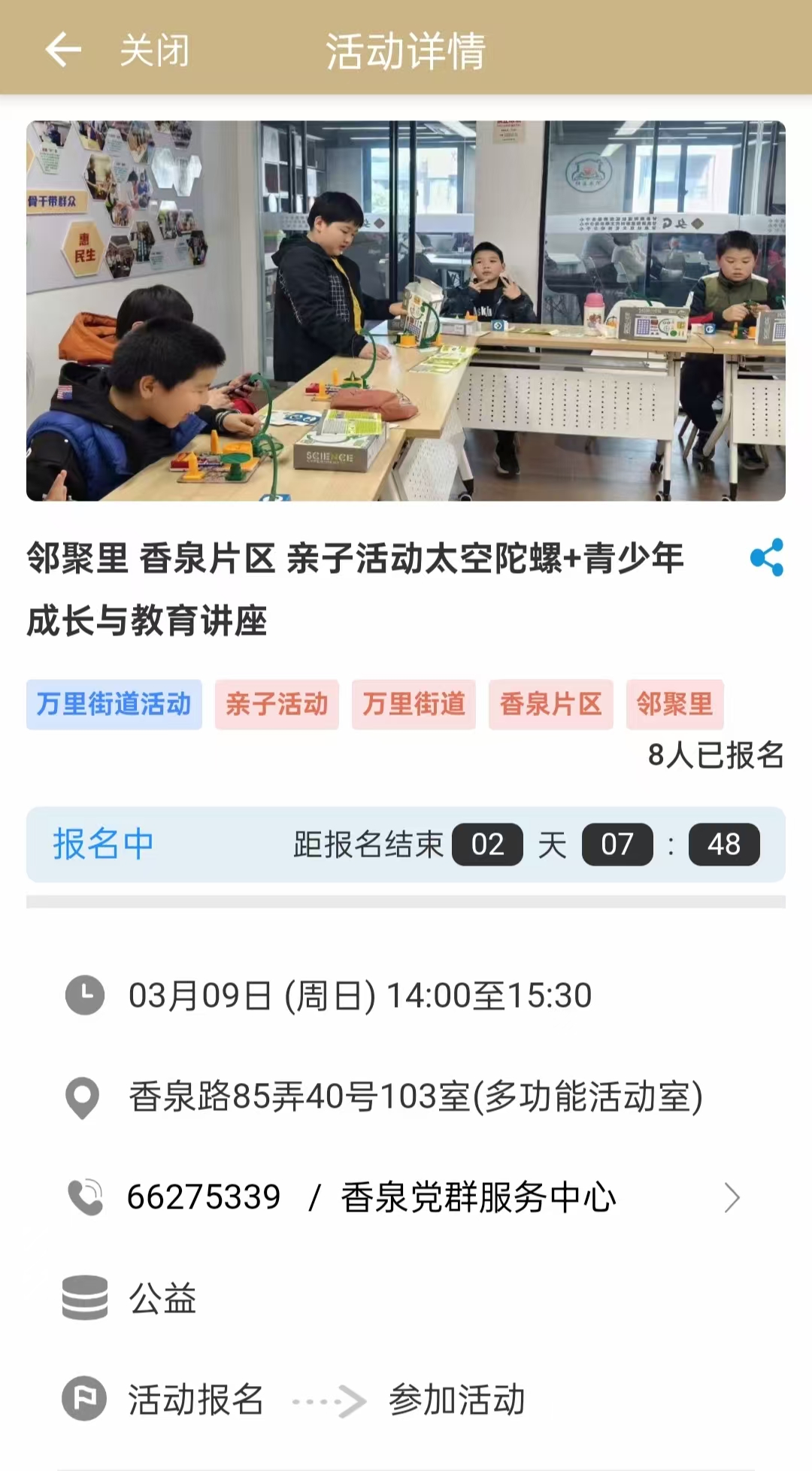Choose the 香泉片区 tag
The width and height of the screenshot is (812, 1471).
pyautogui.click(x=550, y=705)
